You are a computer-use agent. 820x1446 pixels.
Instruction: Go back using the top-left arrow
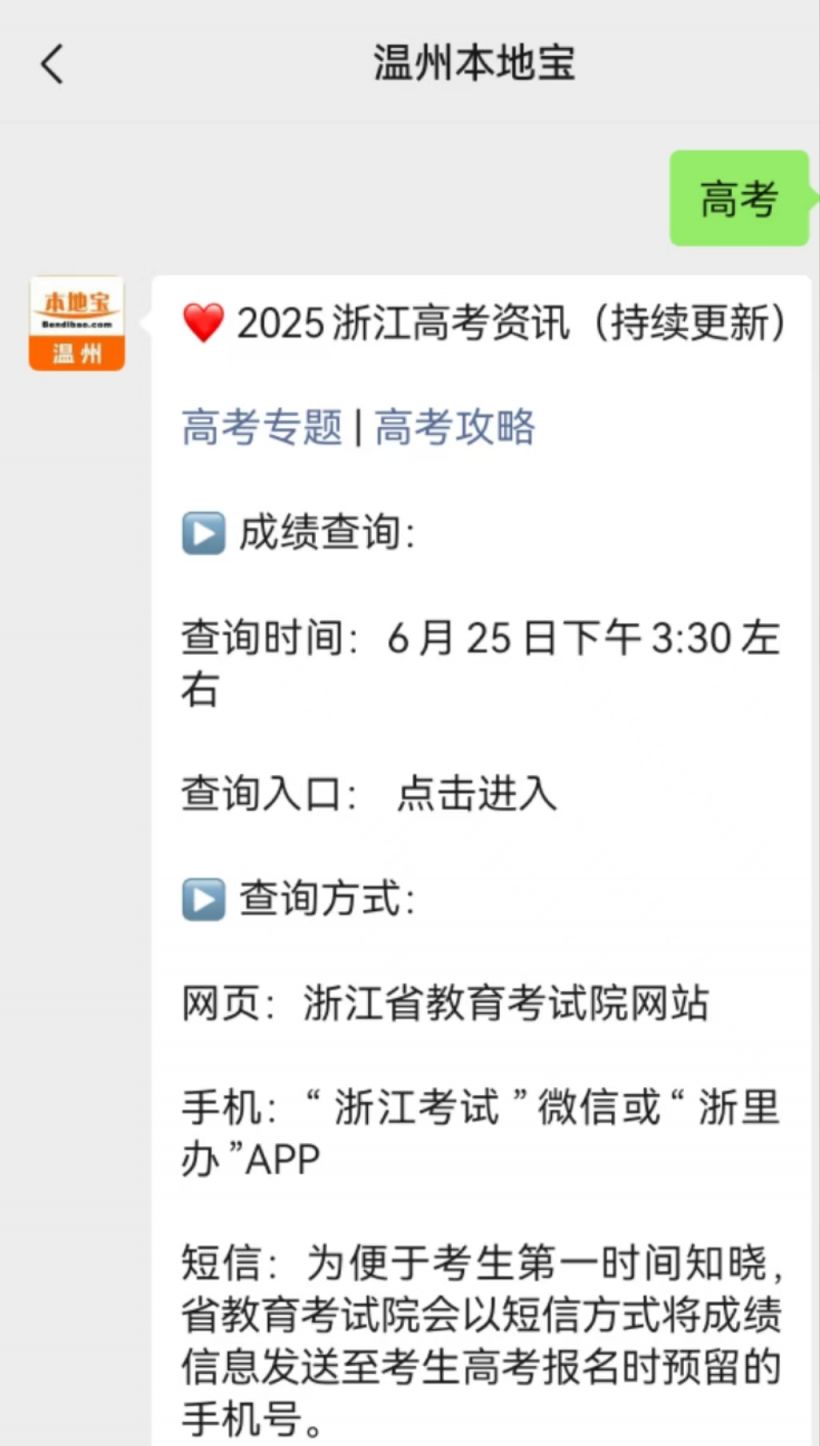pos(52,64)
